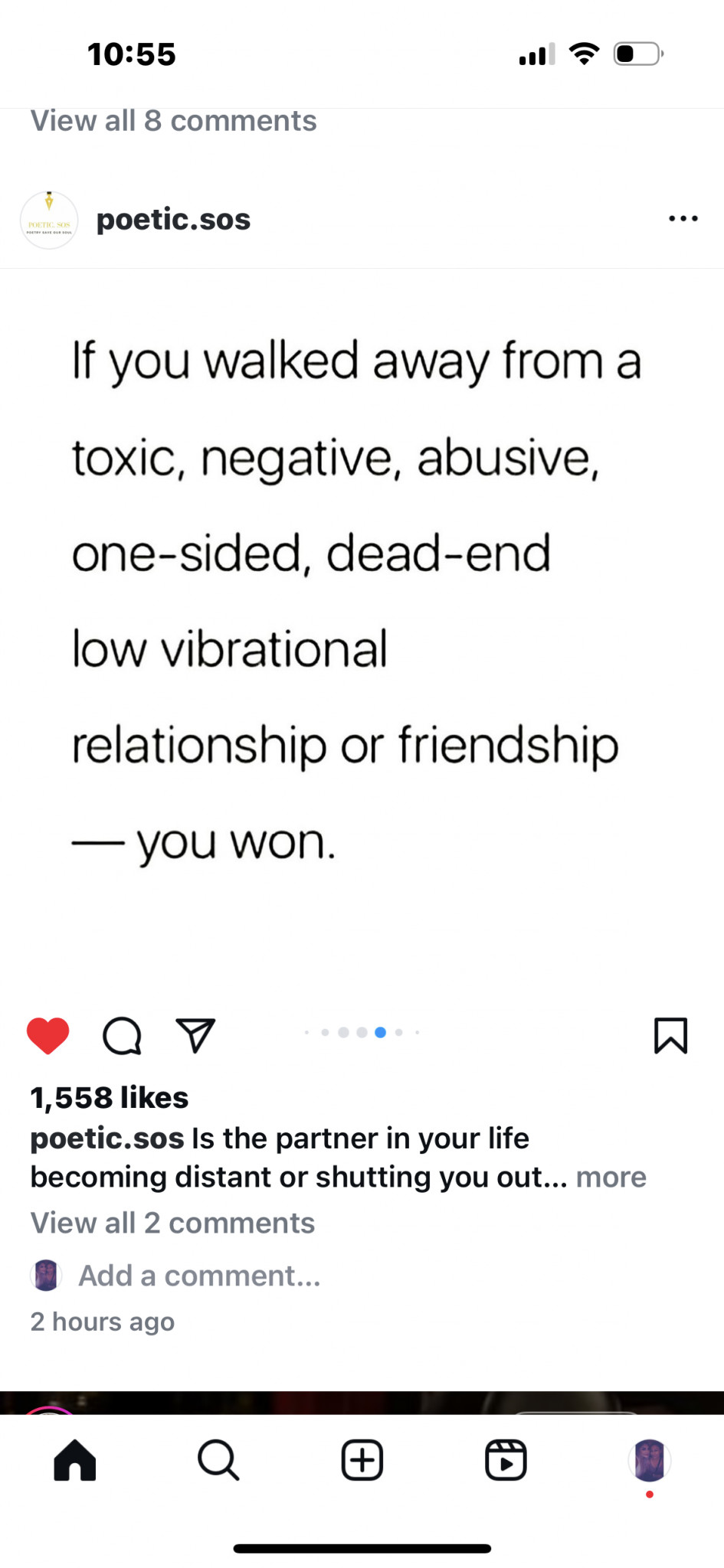Expand caption by tapping more
Image resolution: width=724 pixels, height=1568 pixels.
[x=611, y=1177]
